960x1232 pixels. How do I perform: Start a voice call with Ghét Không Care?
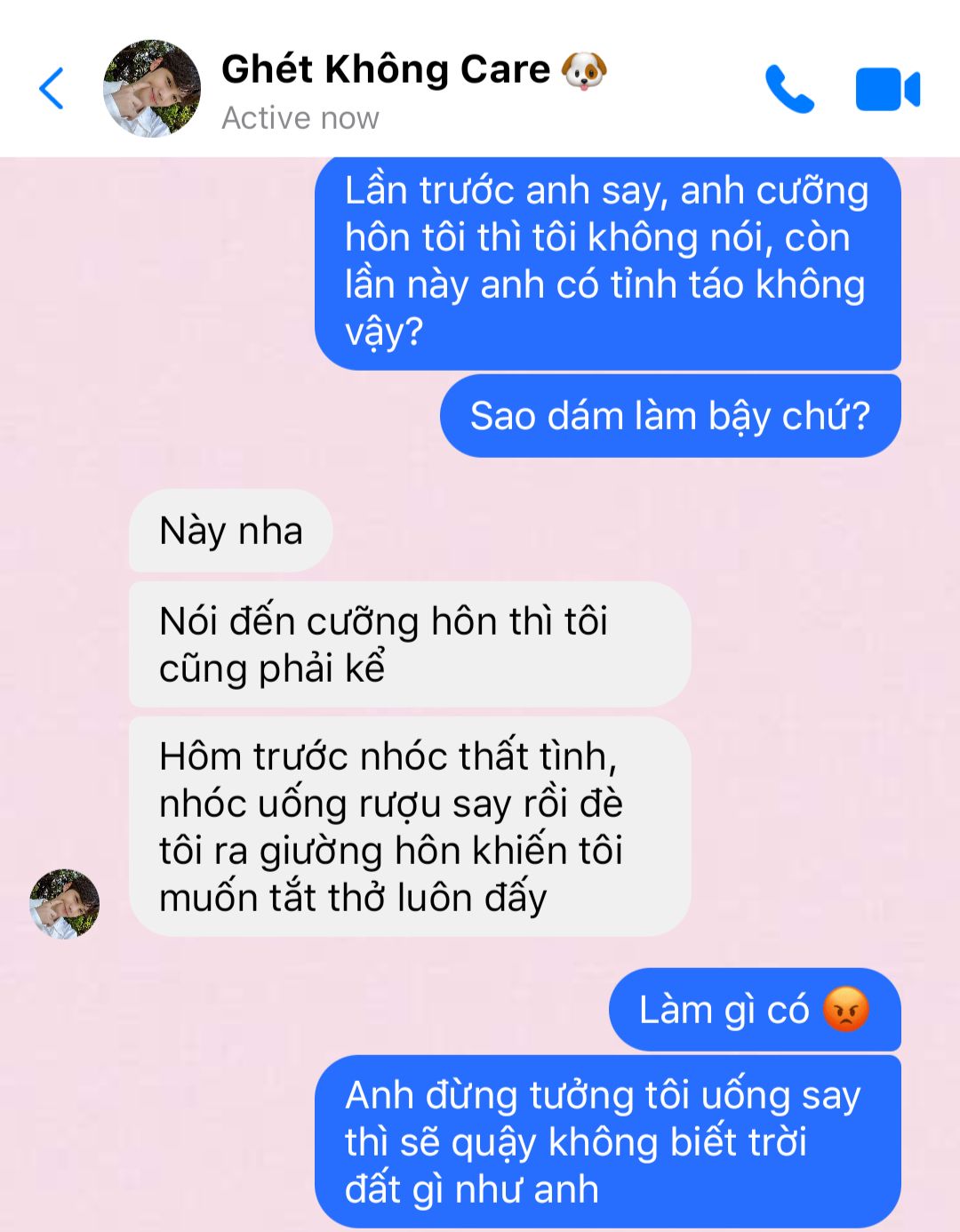click(789, 89)
